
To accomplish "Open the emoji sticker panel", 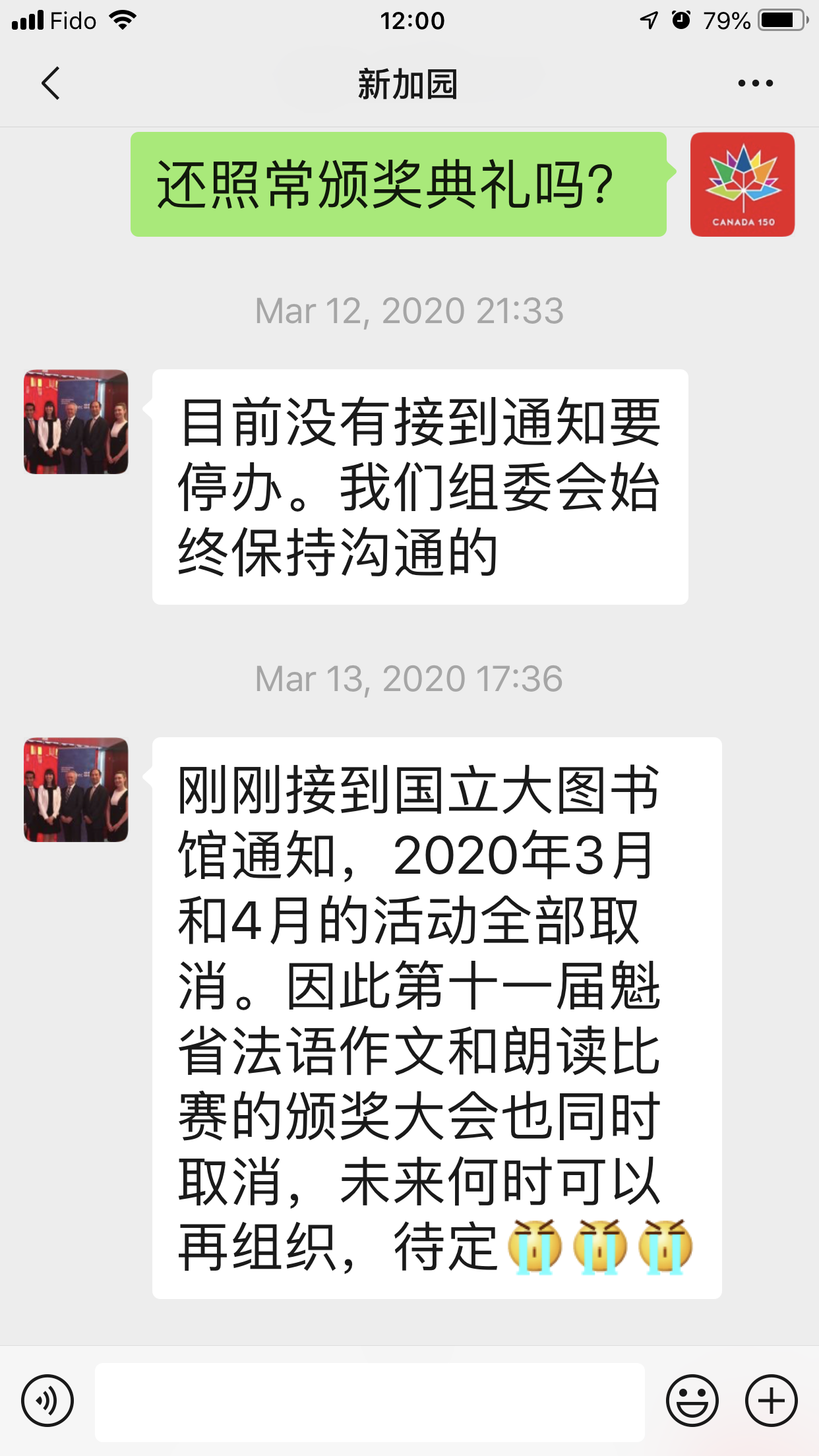I will click(x=692, y=1401).
